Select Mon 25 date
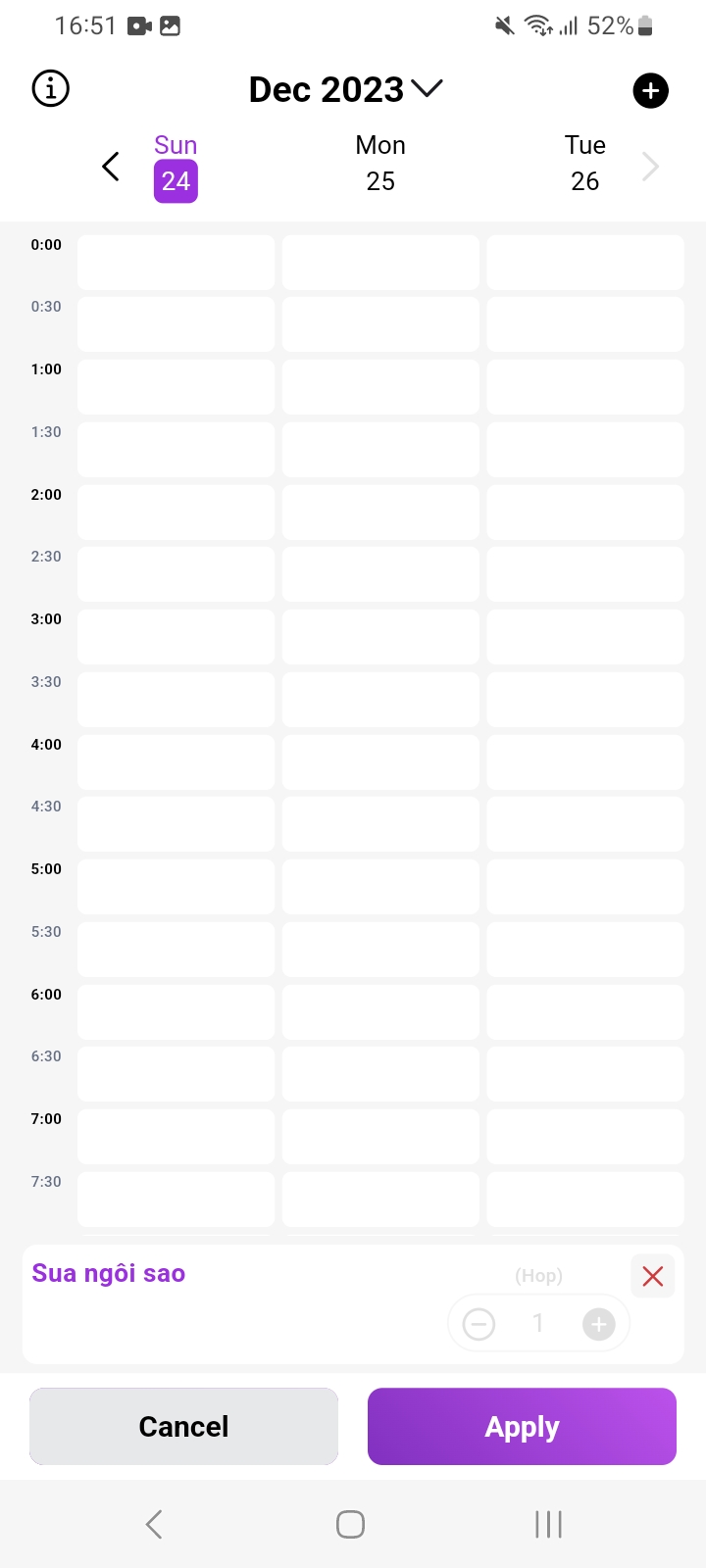The image size is (706, 1568). 380,164
